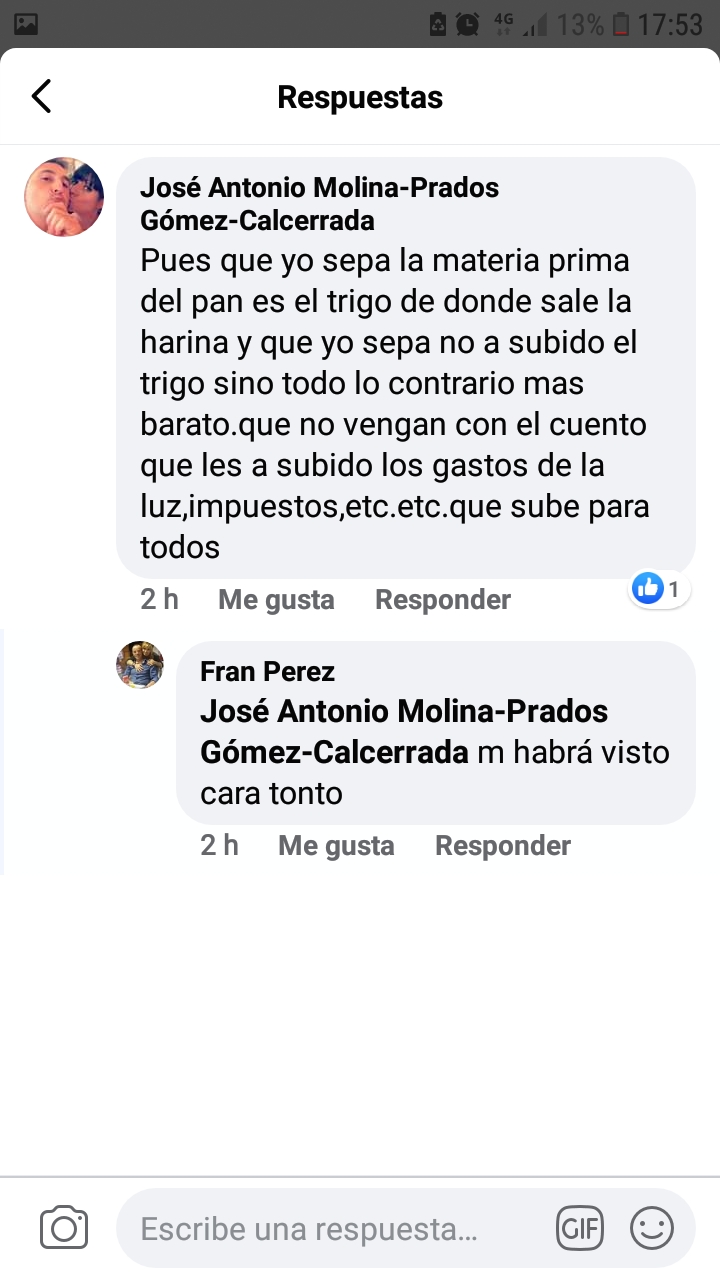Open the Fran Perez name link
The height and width of the screenshot is (1280, 720).
[267, 671]
